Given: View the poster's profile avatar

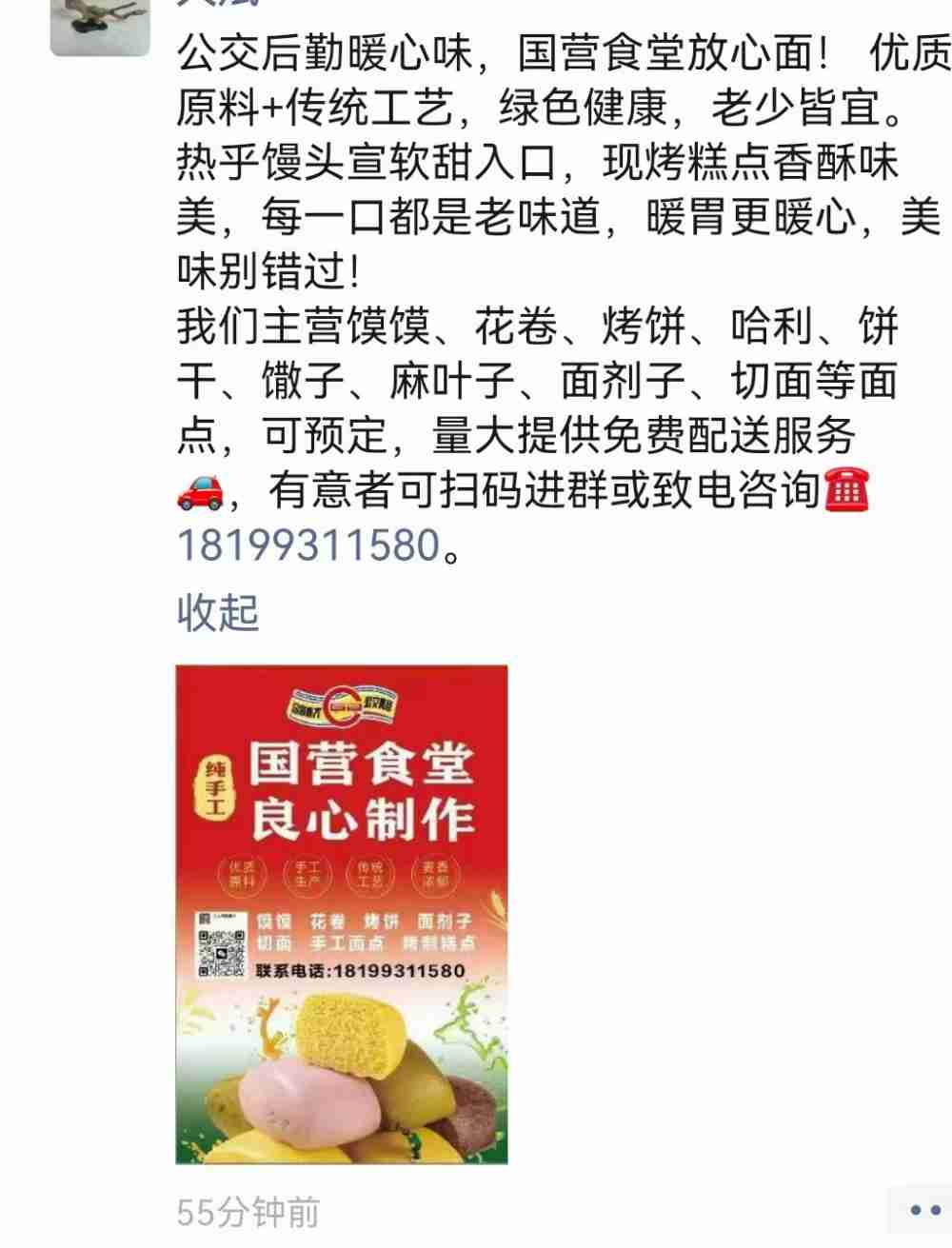Looking at the screenshot, I should tap(100, 26).
